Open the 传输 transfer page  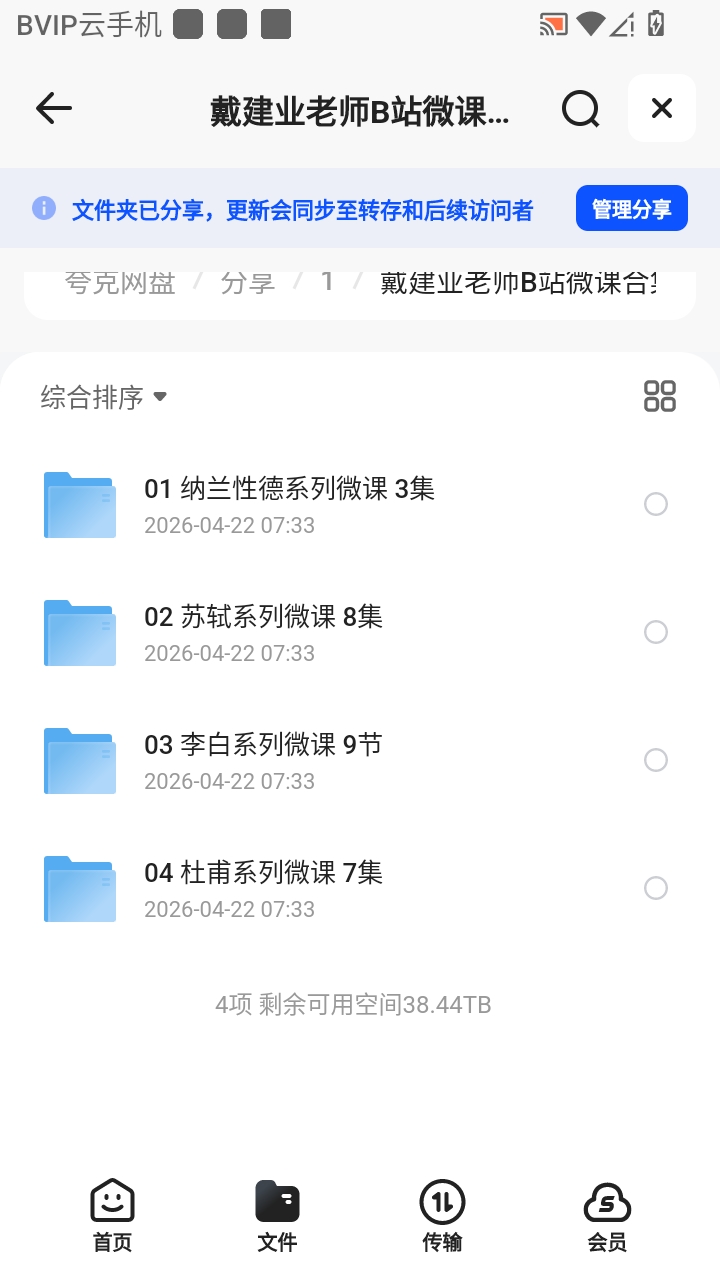(443, 1213)
